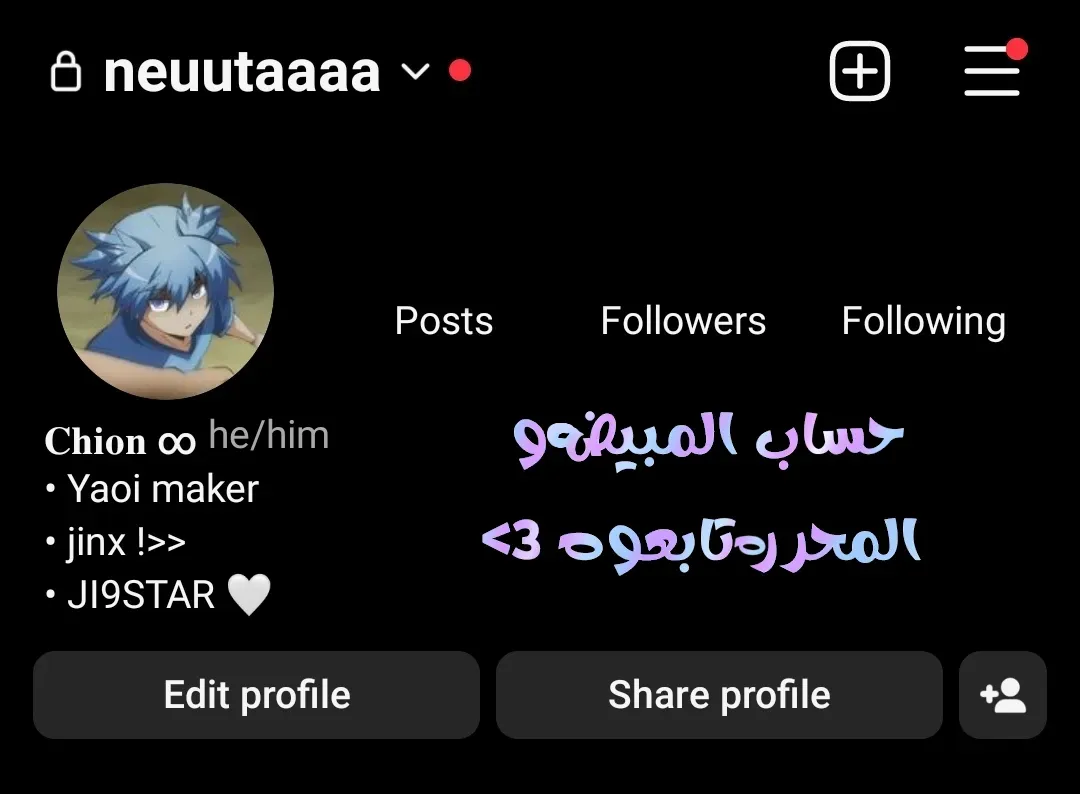View the Posts count
This screenshot has height=794, width=1080.
coord(444,320)
